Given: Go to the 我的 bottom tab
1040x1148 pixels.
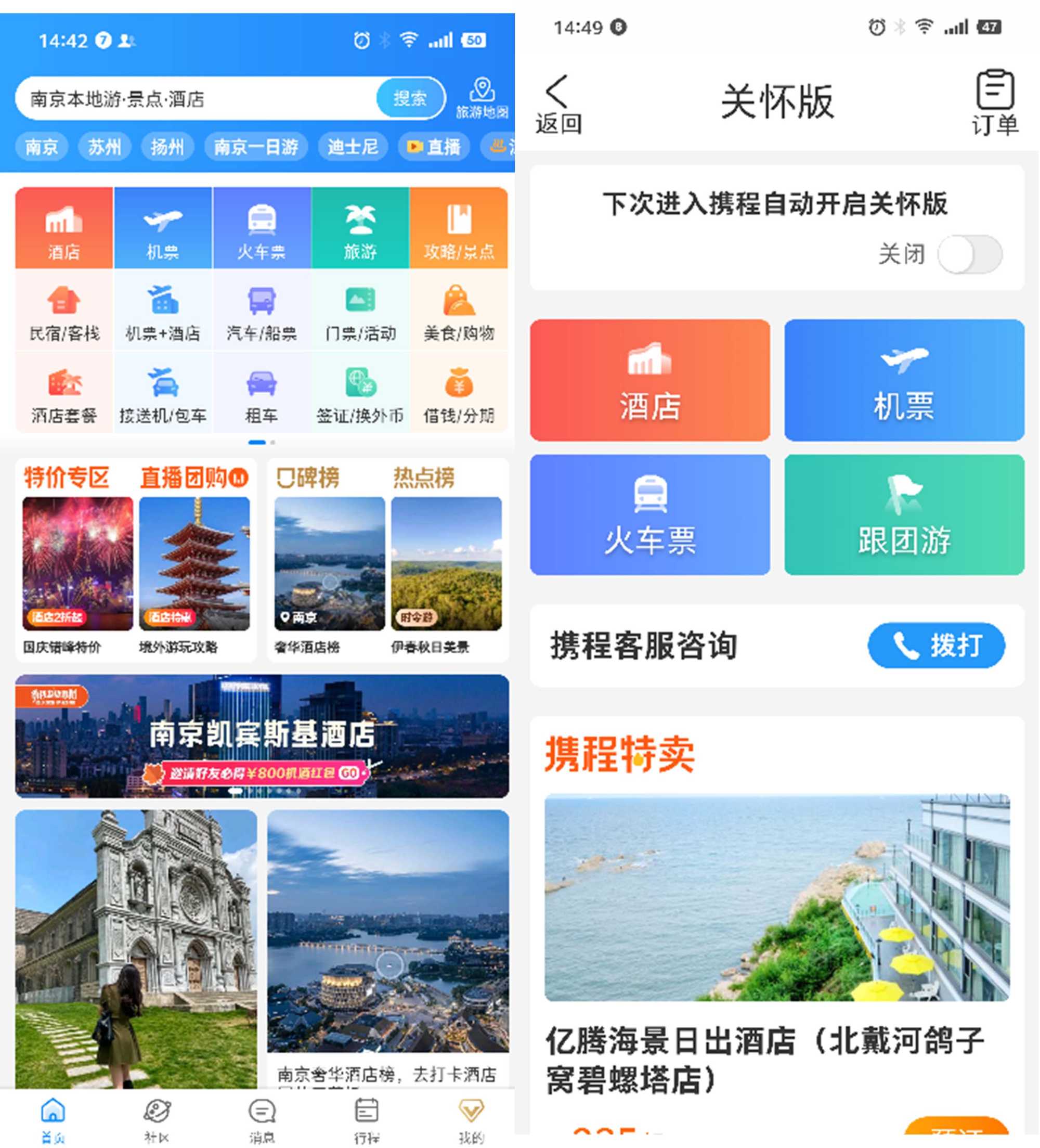Looking at the screenshot, I should (x=471, y=1120).
